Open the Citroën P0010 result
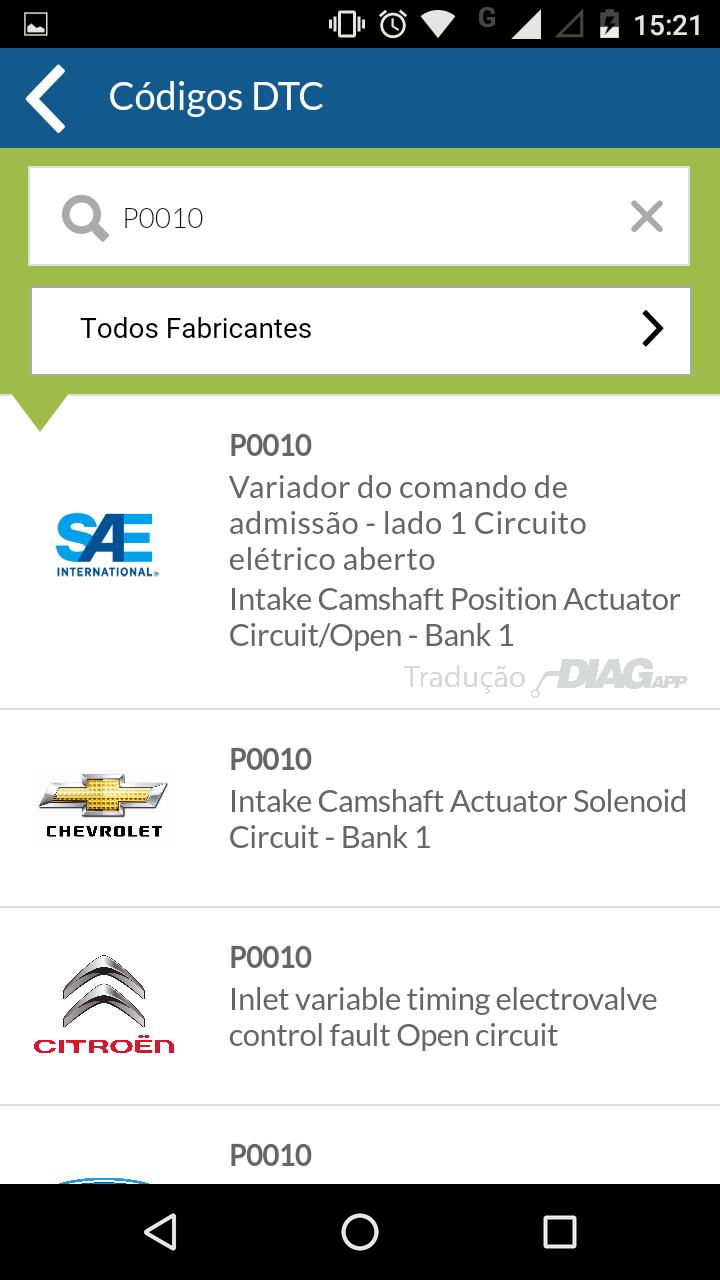The width and height of the screenshot is (720, 1280). [360, 1007]
